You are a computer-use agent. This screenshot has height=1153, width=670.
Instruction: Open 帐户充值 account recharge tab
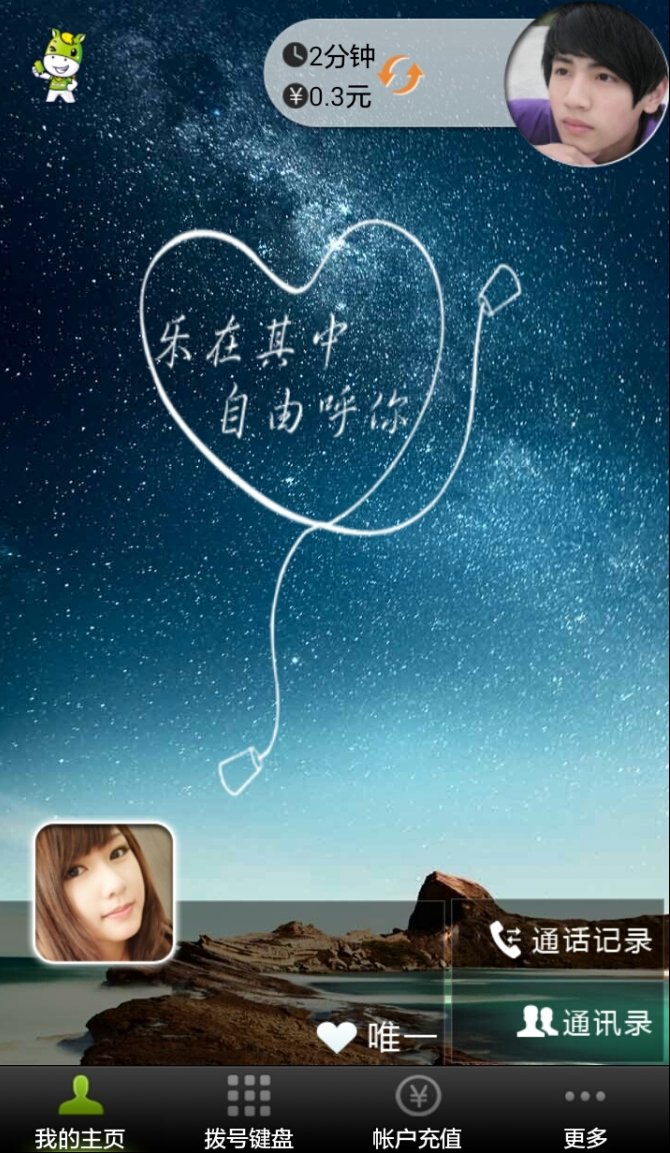point(417,1110)
